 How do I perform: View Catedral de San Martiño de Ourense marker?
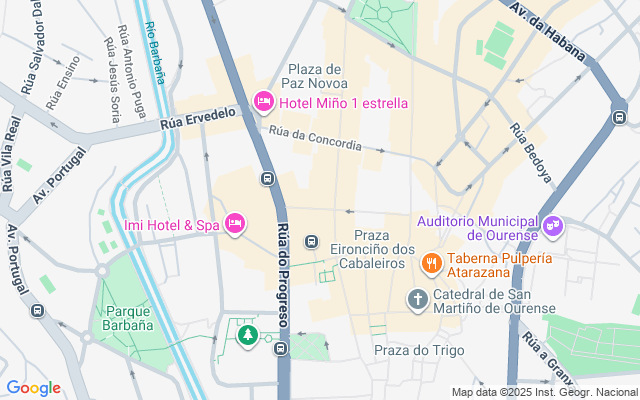coord(417,299)
